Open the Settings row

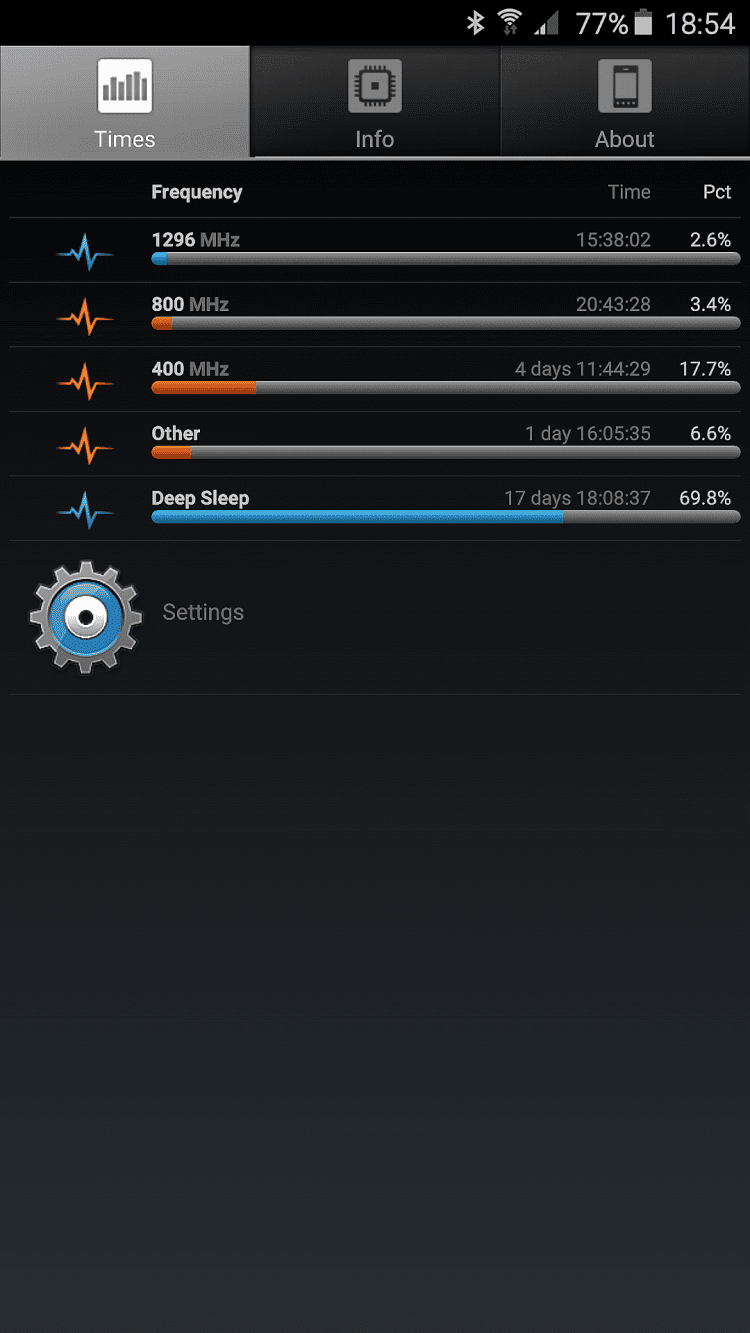click(x=203, y=613)
